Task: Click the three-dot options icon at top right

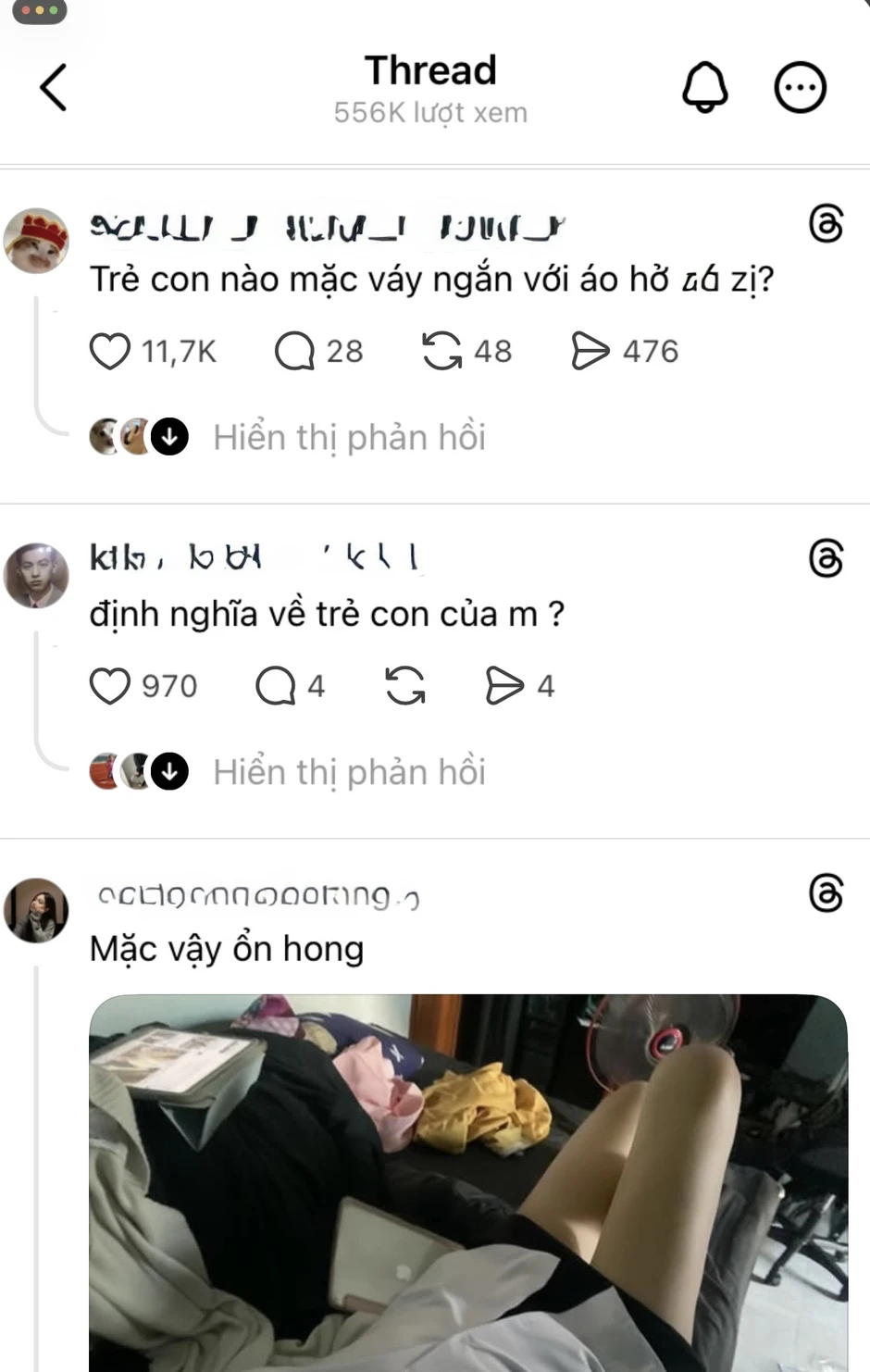Action: pos(802,87)
